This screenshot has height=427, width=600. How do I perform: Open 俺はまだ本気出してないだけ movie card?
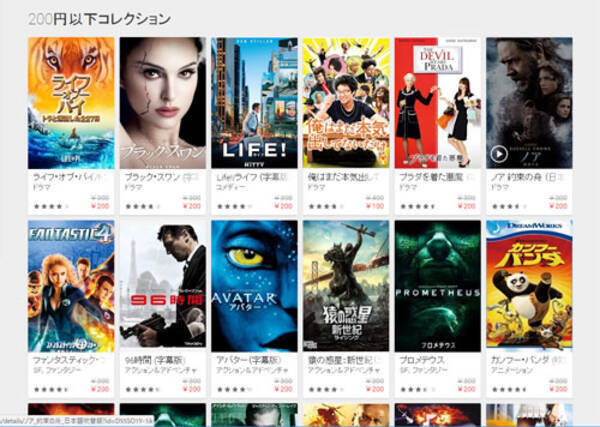(346, 104)
